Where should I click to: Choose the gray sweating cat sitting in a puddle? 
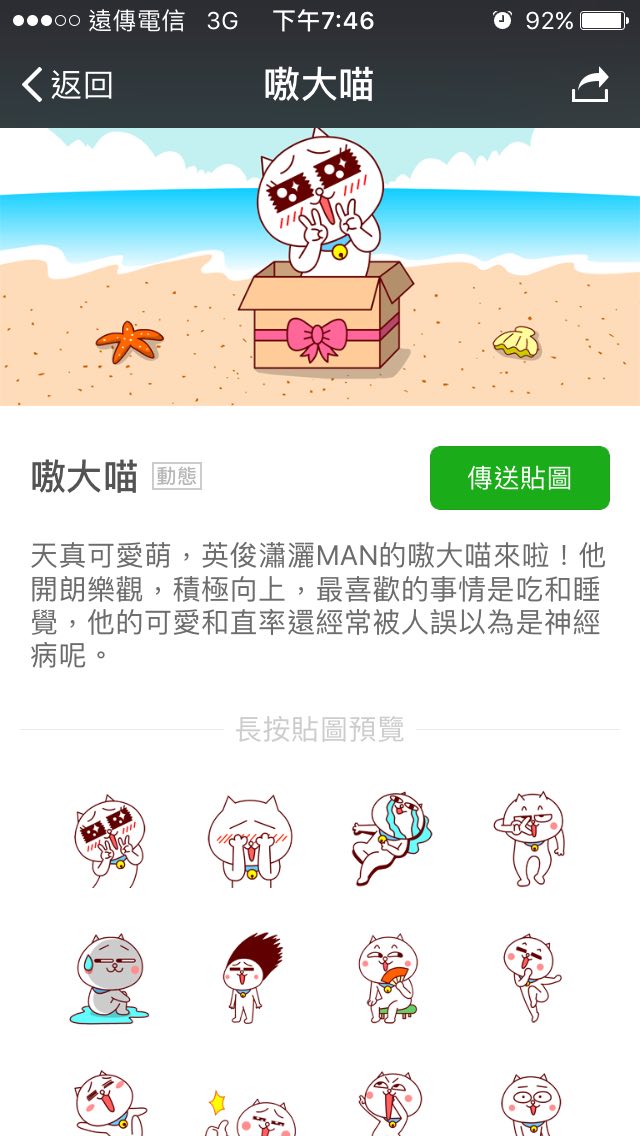click(x=110, y=978)
